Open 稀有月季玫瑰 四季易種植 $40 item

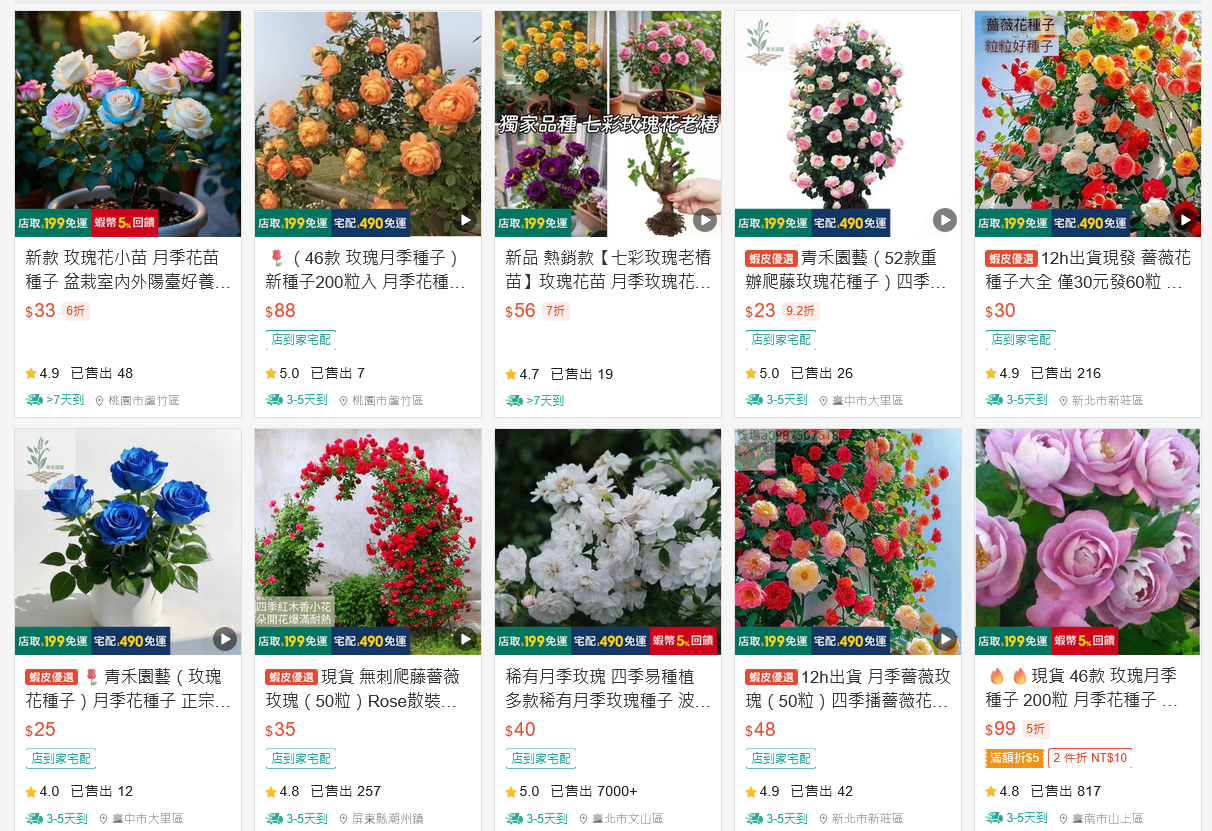pos(608,542)
